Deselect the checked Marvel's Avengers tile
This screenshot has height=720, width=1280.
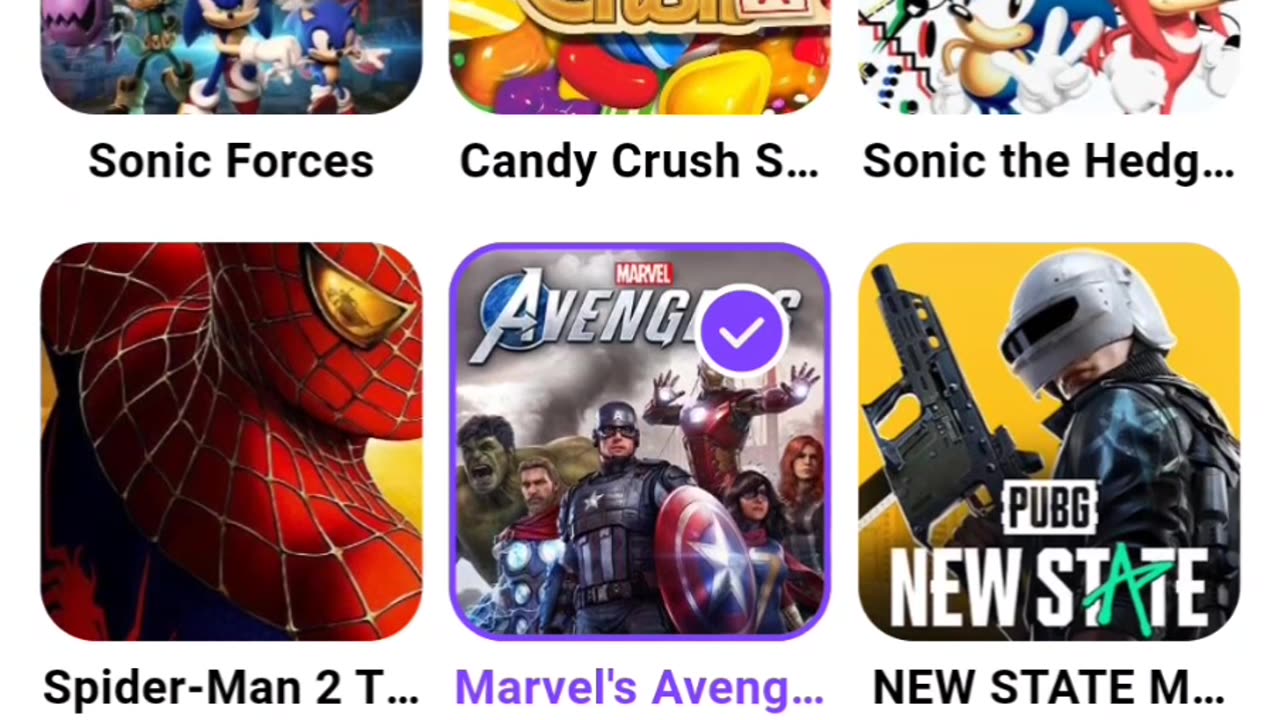click(639, 441)
